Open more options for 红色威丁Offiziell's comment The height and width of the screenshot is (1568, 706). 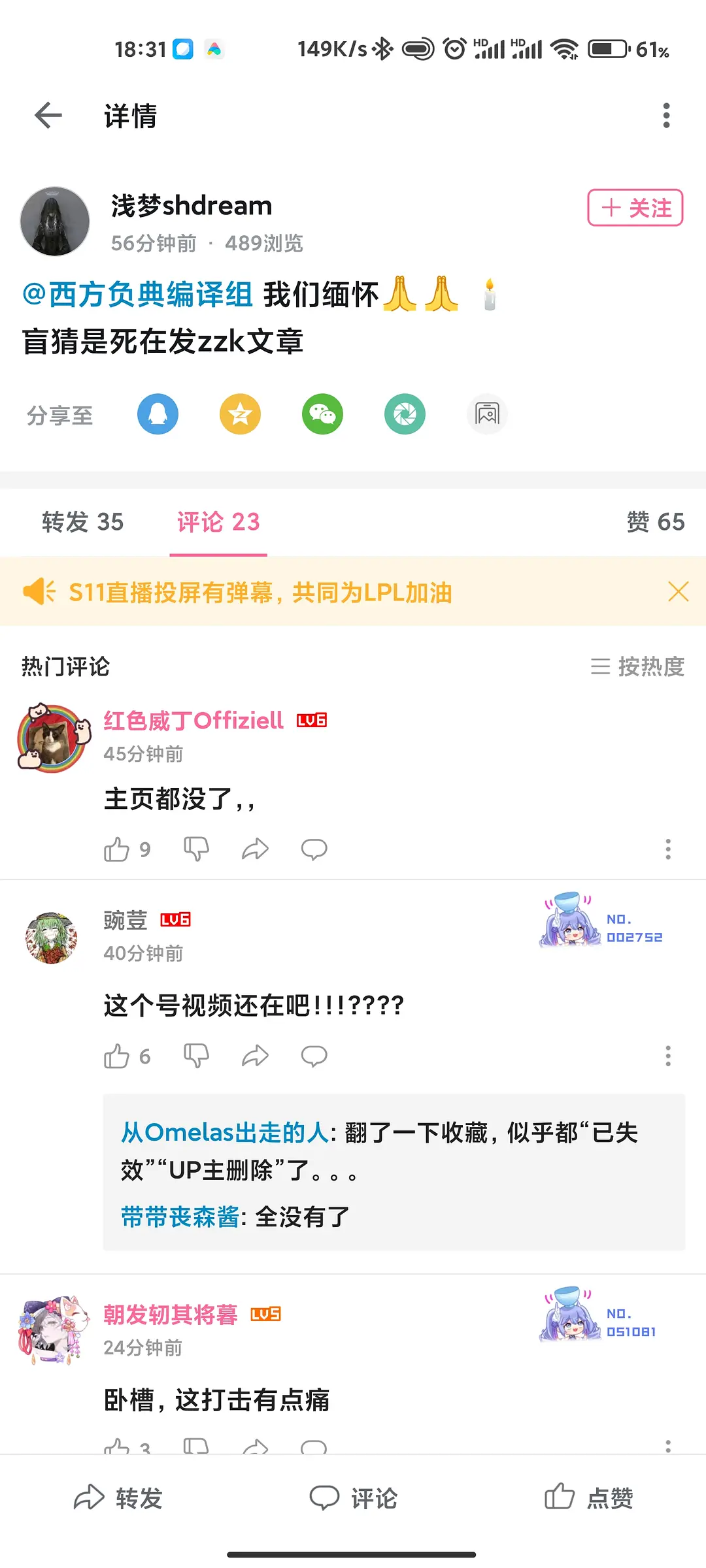coord(667,849)
